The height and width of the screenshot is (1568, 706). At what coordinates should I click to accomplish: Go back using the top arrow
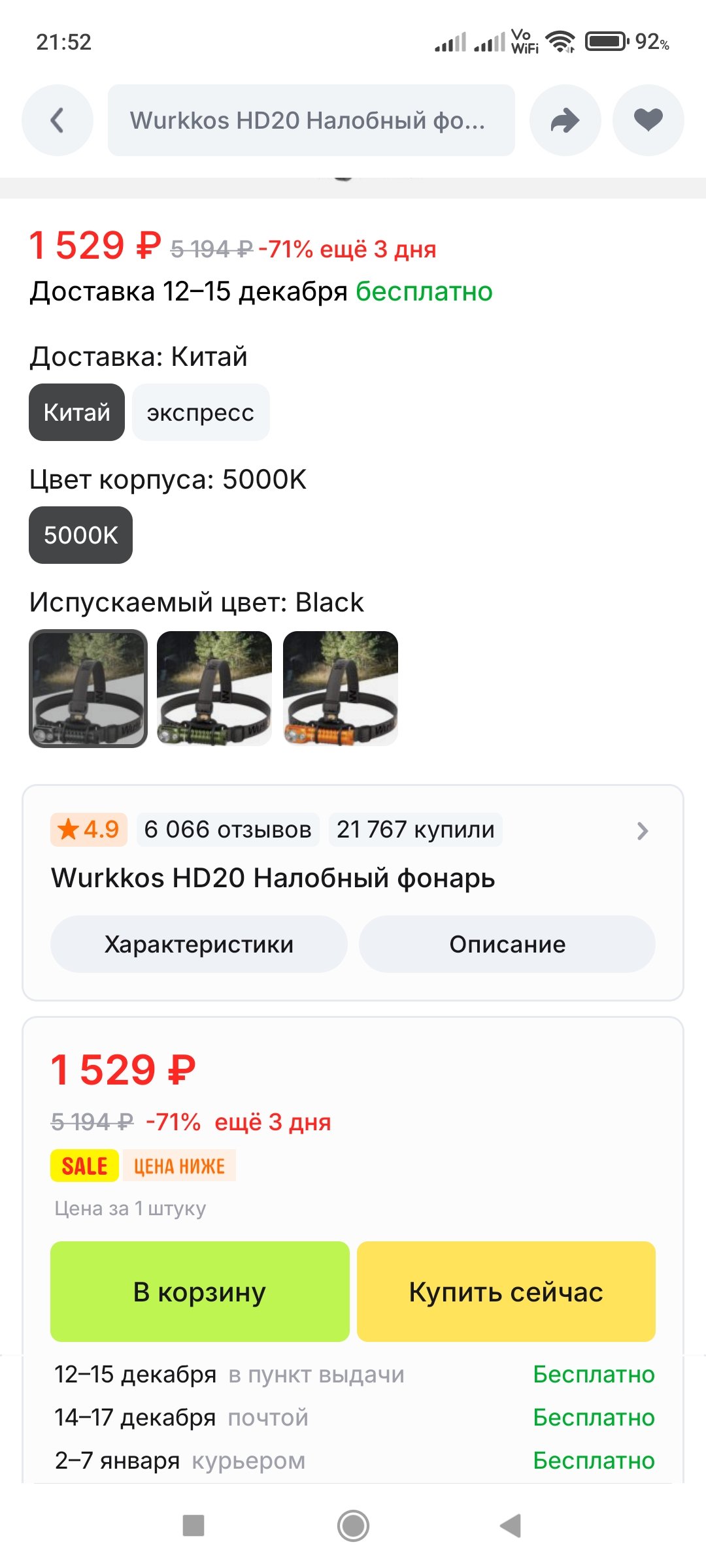click(x=58, y=120)
